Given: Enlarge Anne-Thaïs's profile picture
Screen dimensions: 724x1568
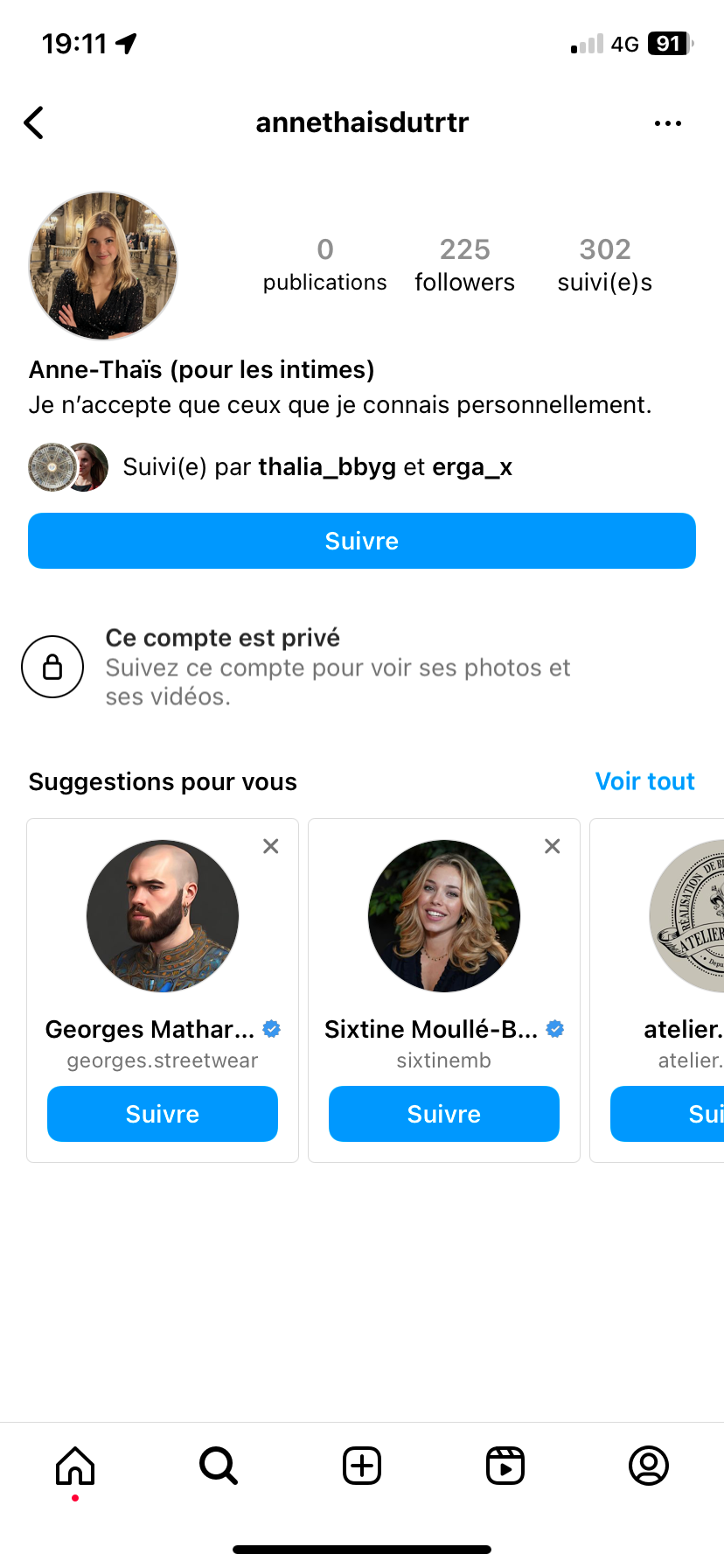Looking at the screenshot, I should [x=103, y=266].
